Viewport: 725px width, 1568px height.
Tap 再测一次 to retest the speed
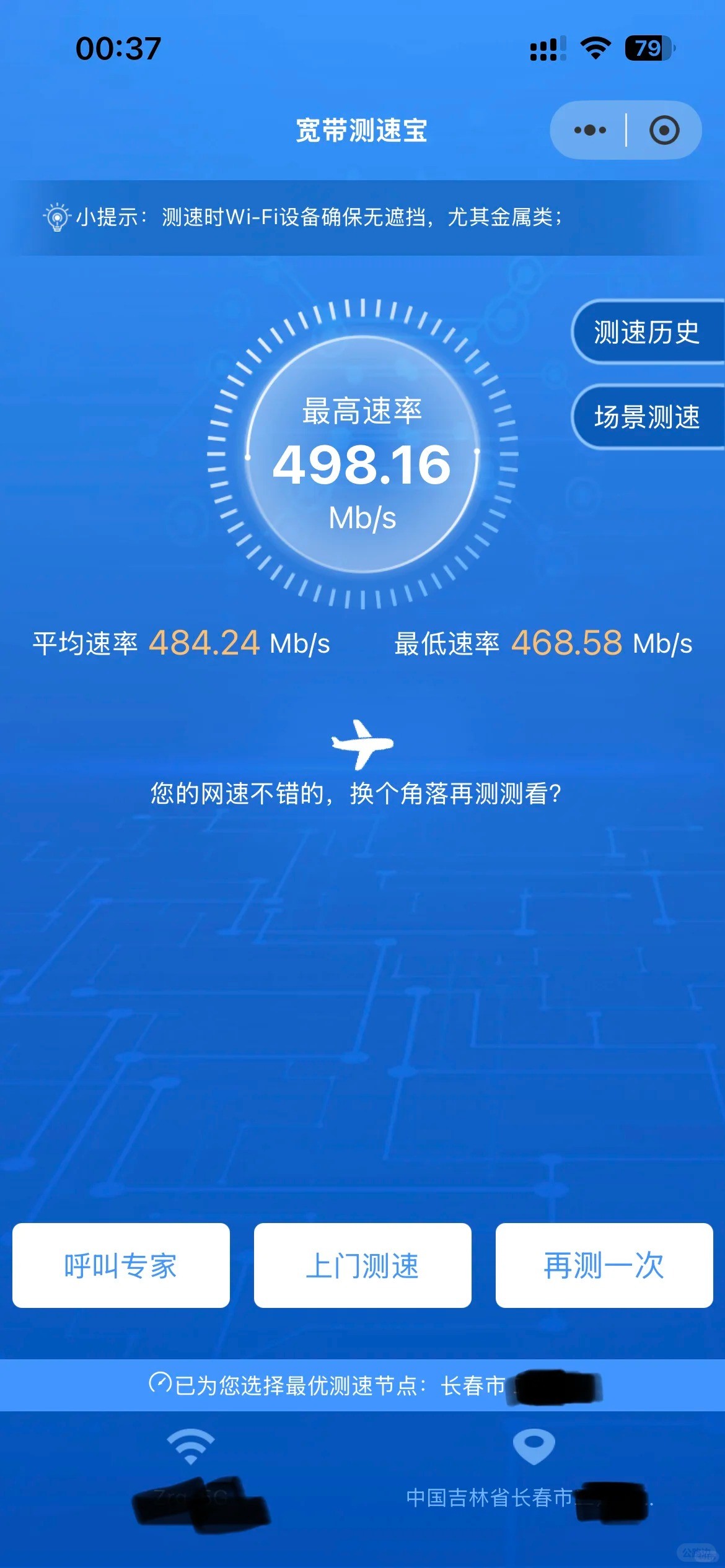[x=603, y=1268]
